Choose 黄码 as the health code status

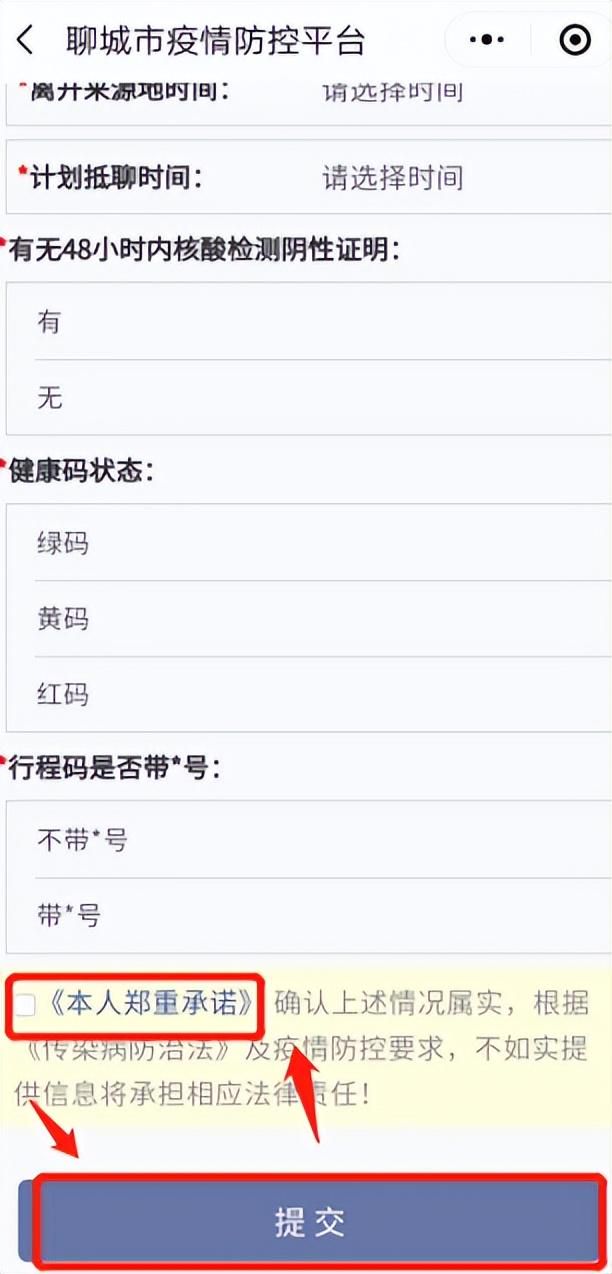(308, 619)
